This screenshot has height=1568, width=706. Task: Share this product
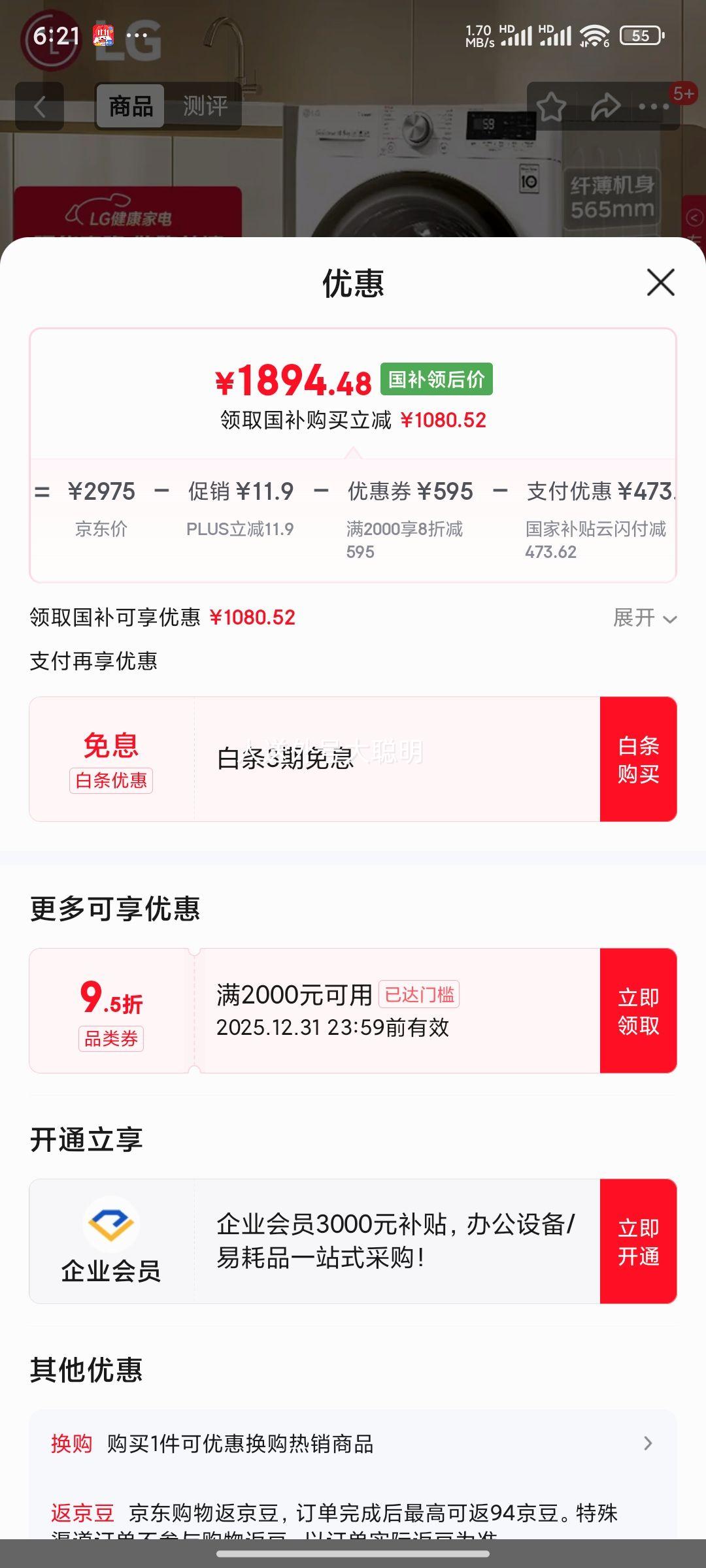[x=605, y=106]
